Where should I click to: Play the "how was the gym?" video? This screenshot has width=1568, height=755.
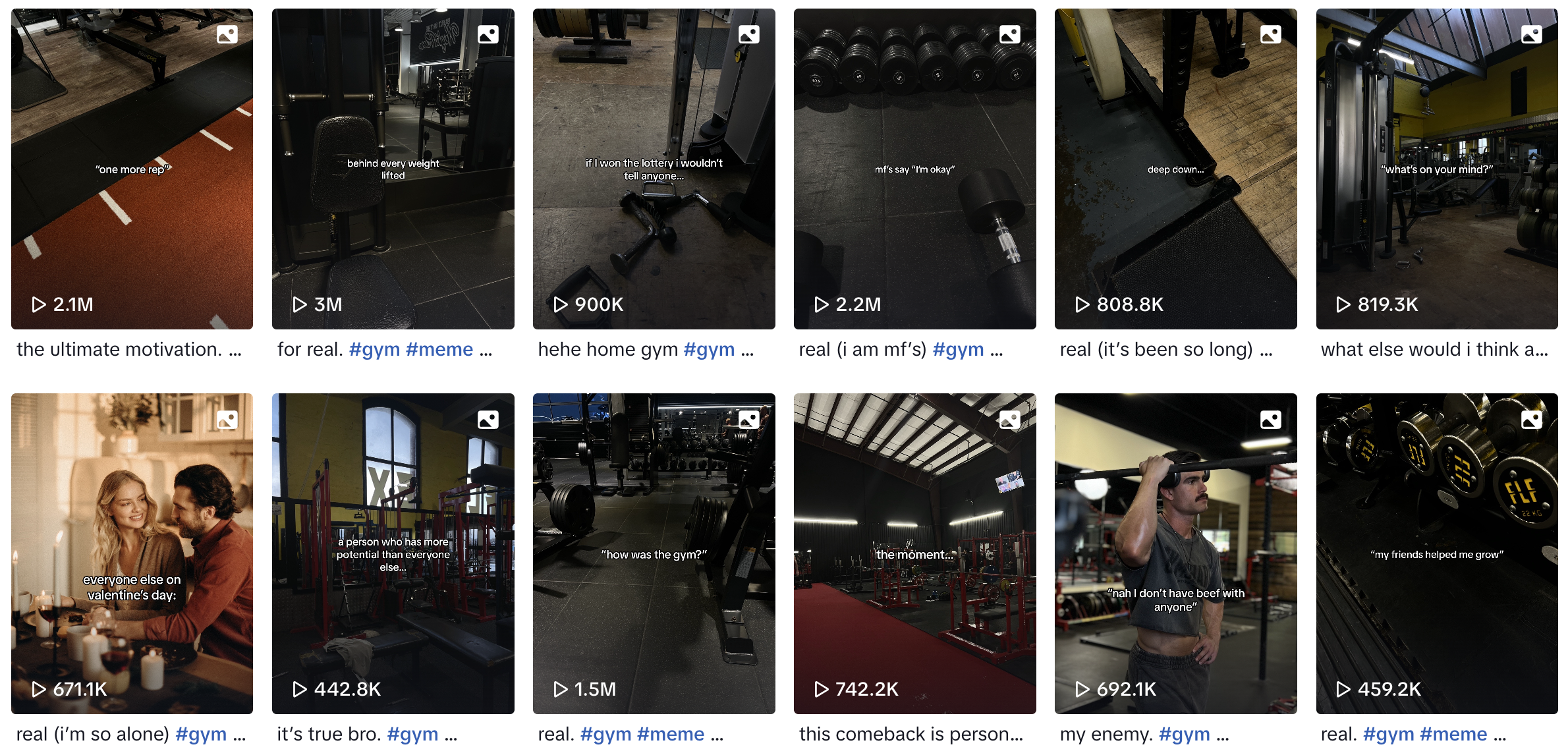coord(654,553)
